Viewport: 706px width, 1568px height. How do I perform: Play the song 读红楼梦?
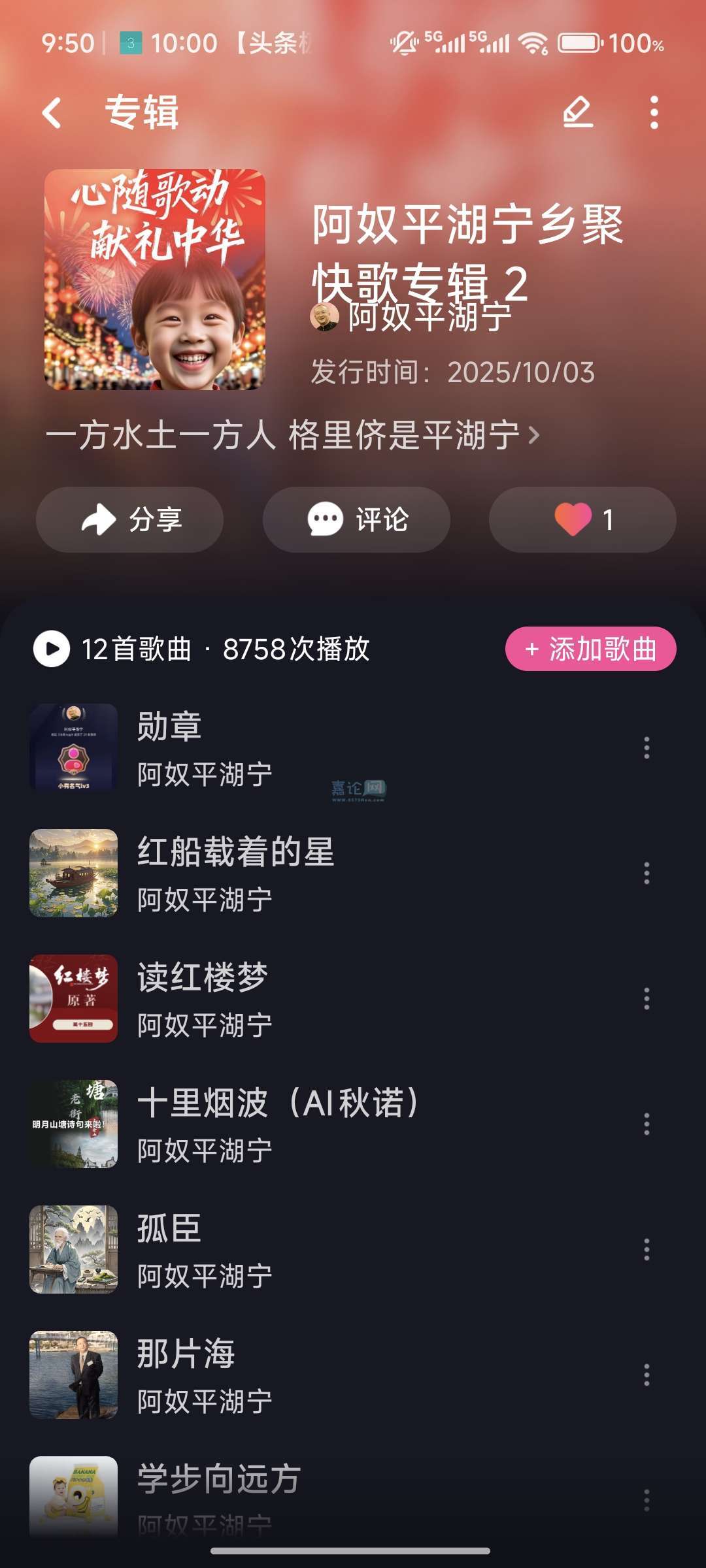point(327,998)
